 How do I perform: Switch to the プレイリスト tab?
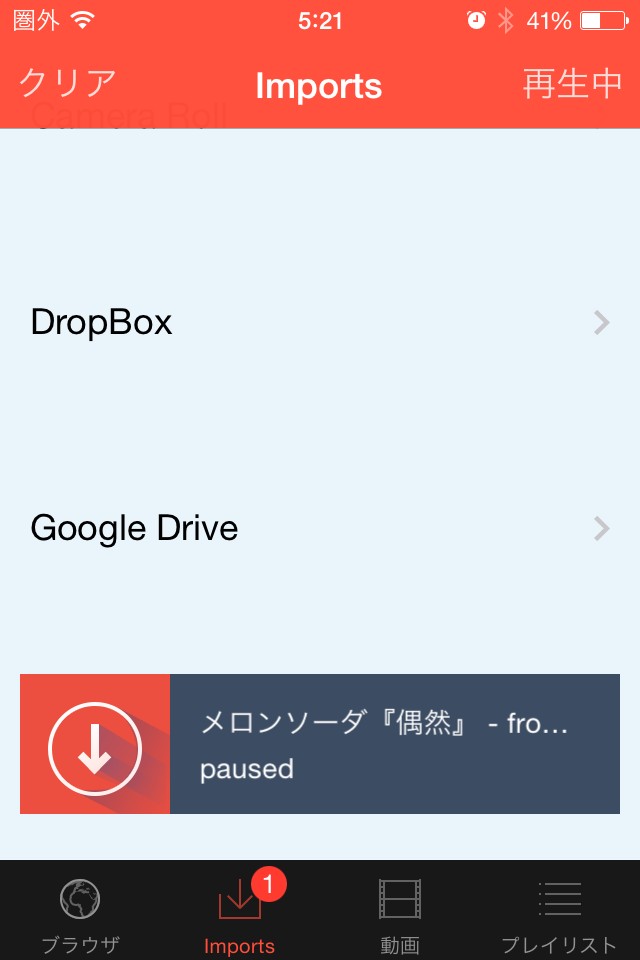point(560,912)
